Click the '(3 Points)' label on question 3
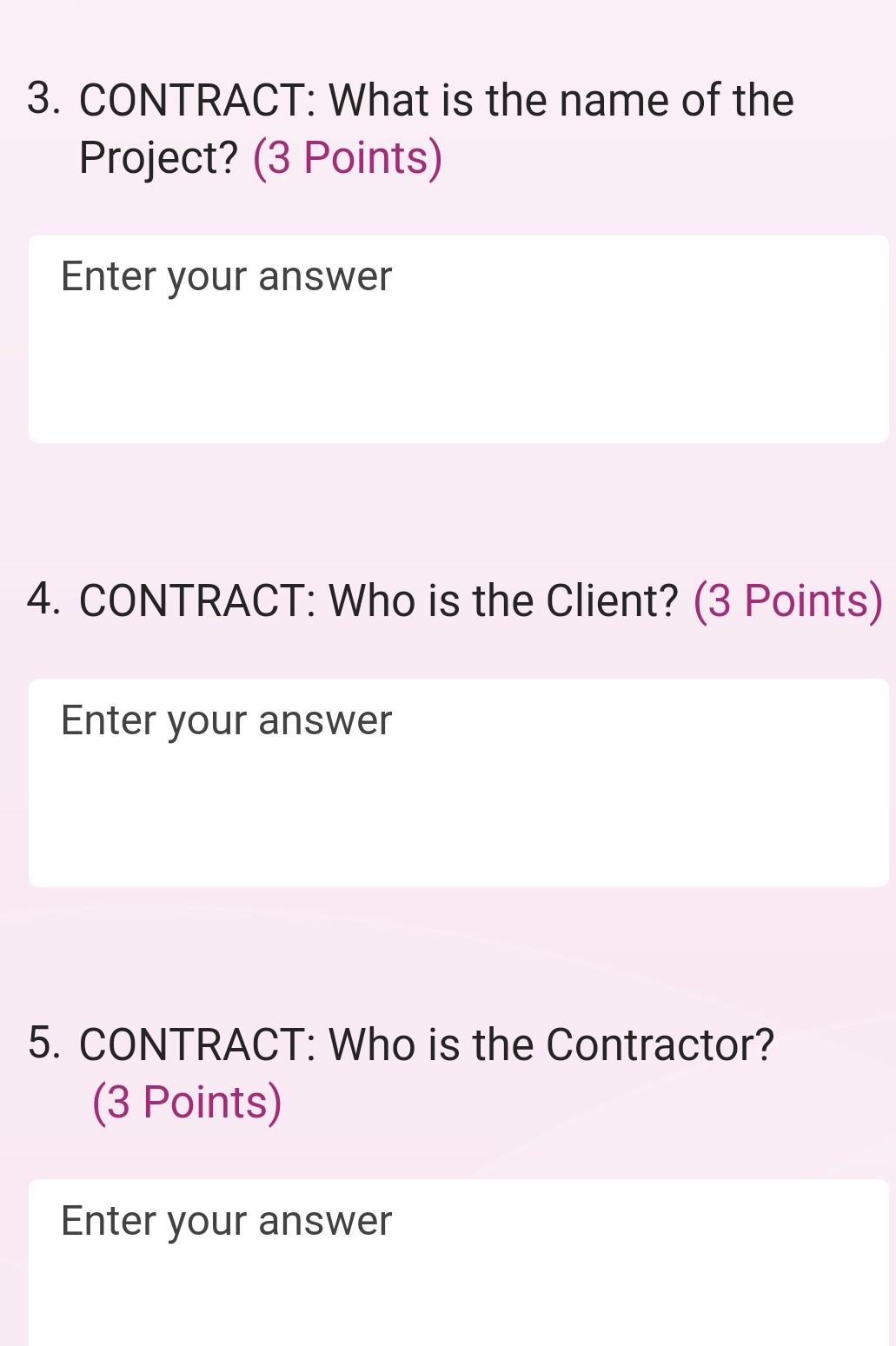The image size is (896, 1346). click(x=345, y=157)
